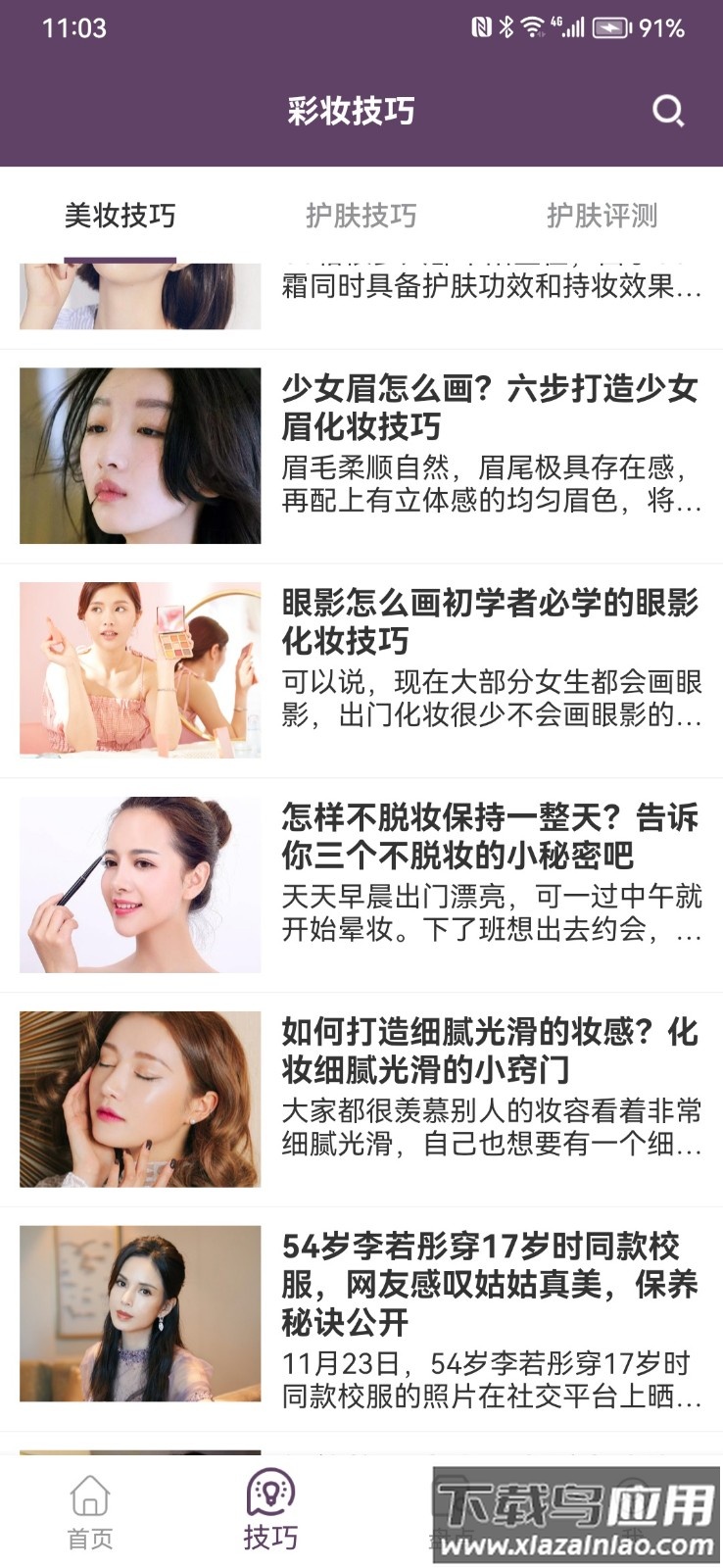
Task: Tap the 彩妆技巧 title in the header
Action: [352, 111]
